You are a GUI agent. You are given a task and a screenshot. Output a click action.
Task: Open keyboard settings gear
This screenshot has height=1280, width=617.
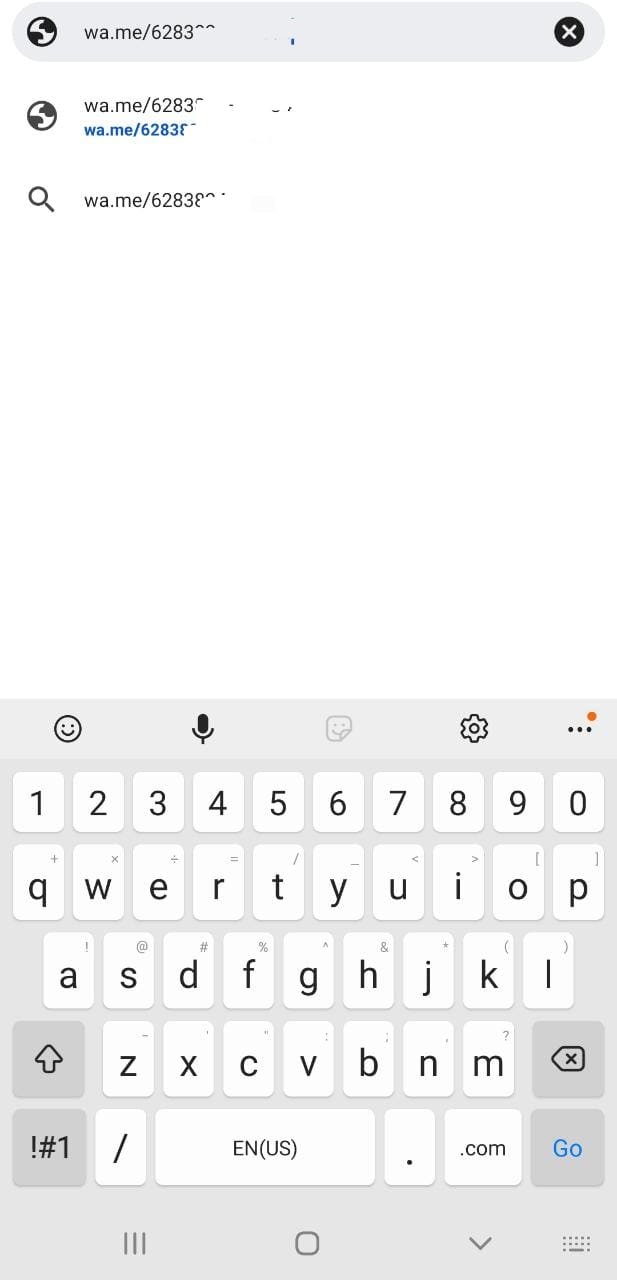474,729
